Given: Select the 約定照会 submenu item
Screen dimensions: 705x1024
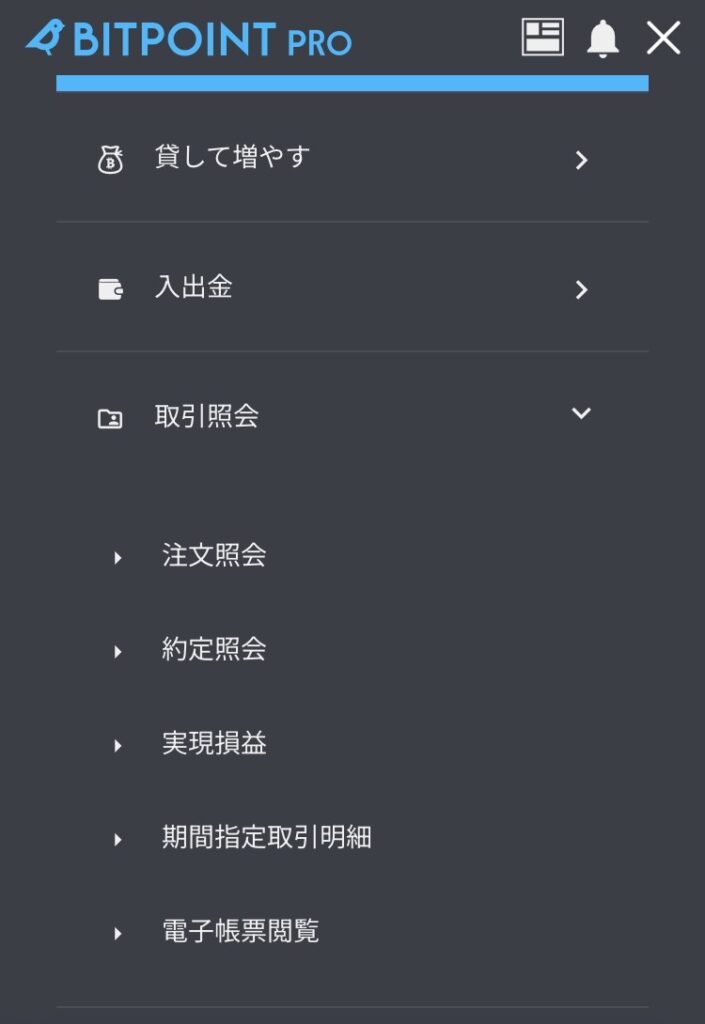Looking at the screenshot, I should click(214, 650).
